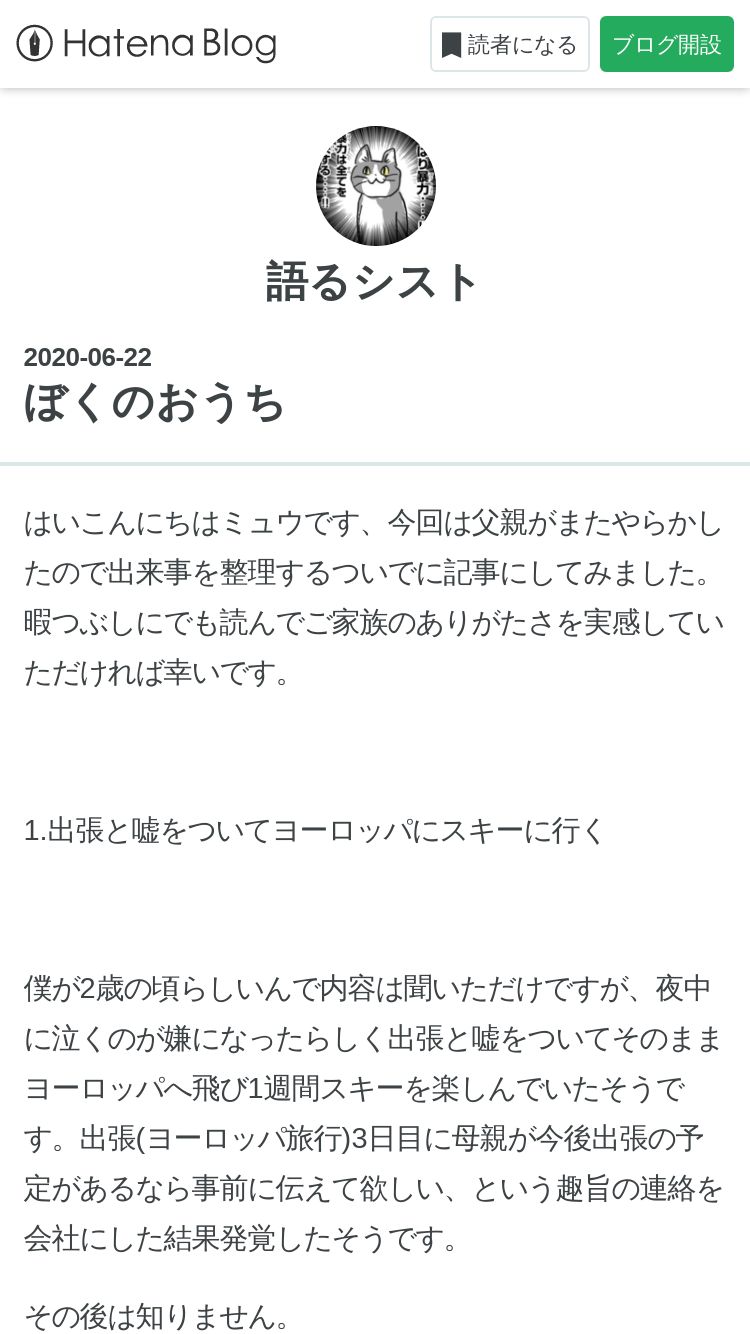Screen dimensions: 750x1334
Task: Tap the 読者になる subscribe button
Action: pos(510,44)
